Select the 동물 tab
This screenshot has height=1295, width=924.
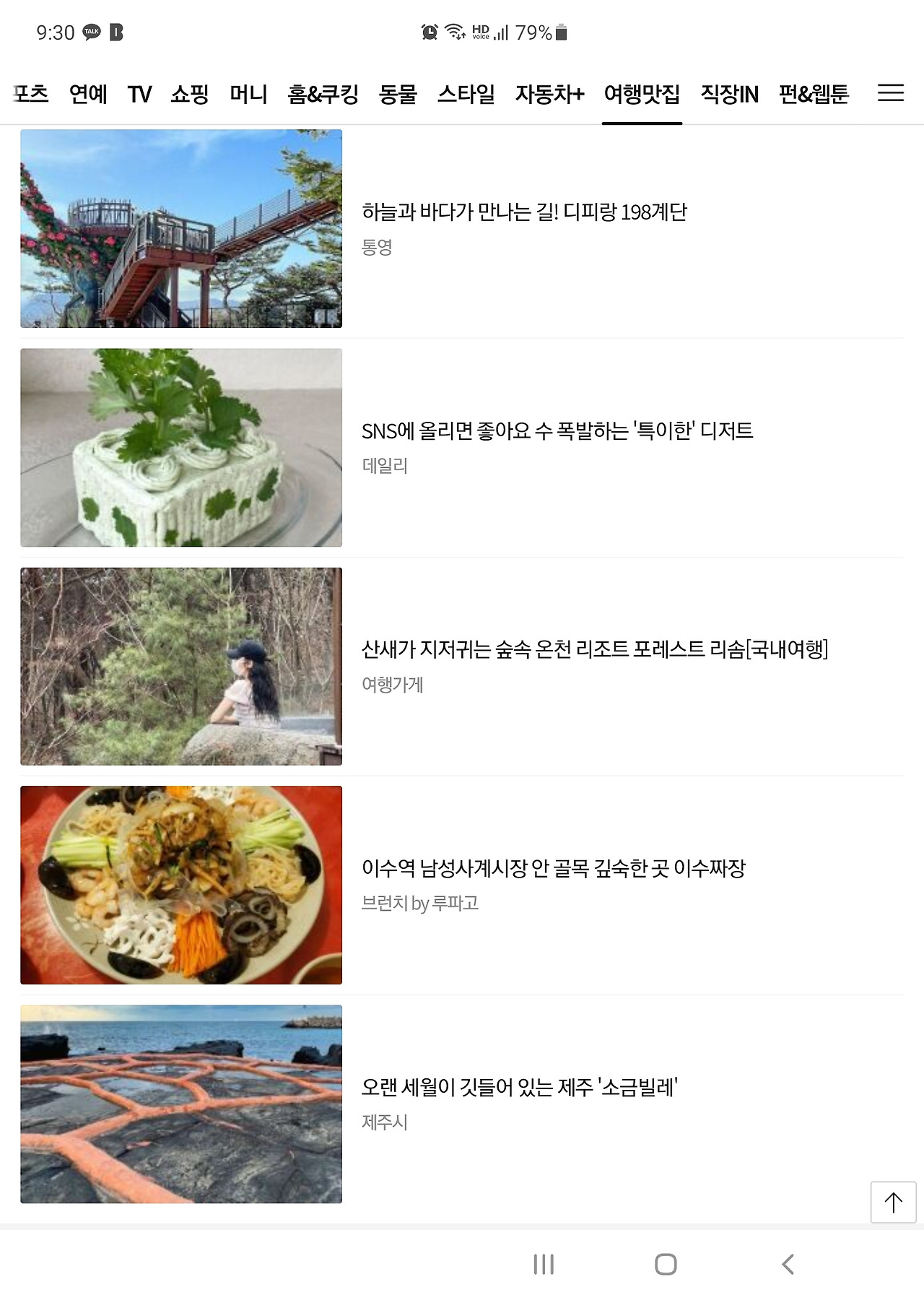click(398, 94)
